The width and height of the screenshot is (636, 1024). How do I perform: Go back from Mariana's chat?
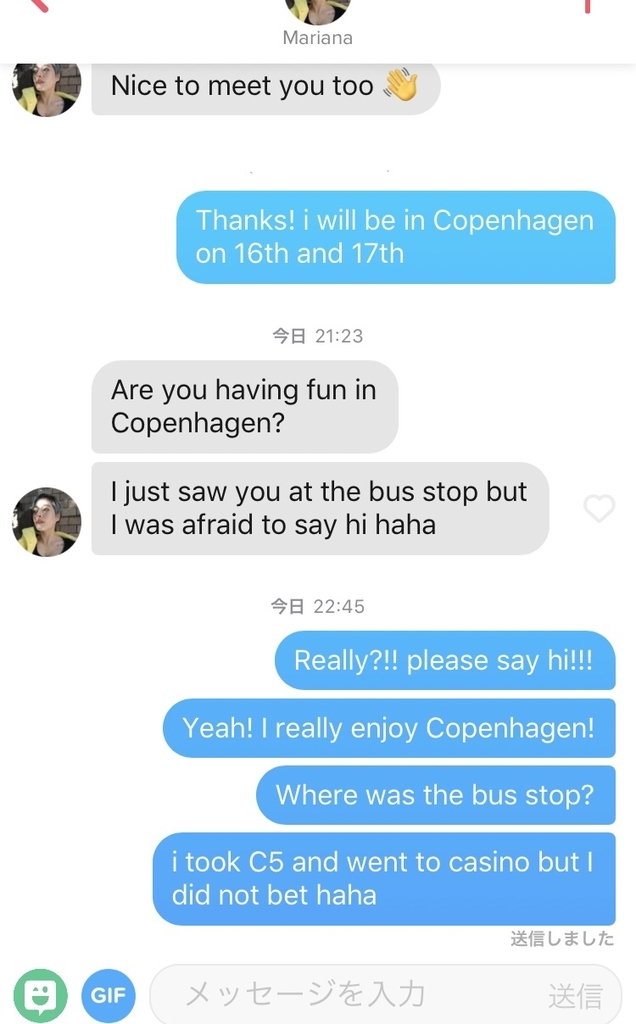tap(38, 6)
